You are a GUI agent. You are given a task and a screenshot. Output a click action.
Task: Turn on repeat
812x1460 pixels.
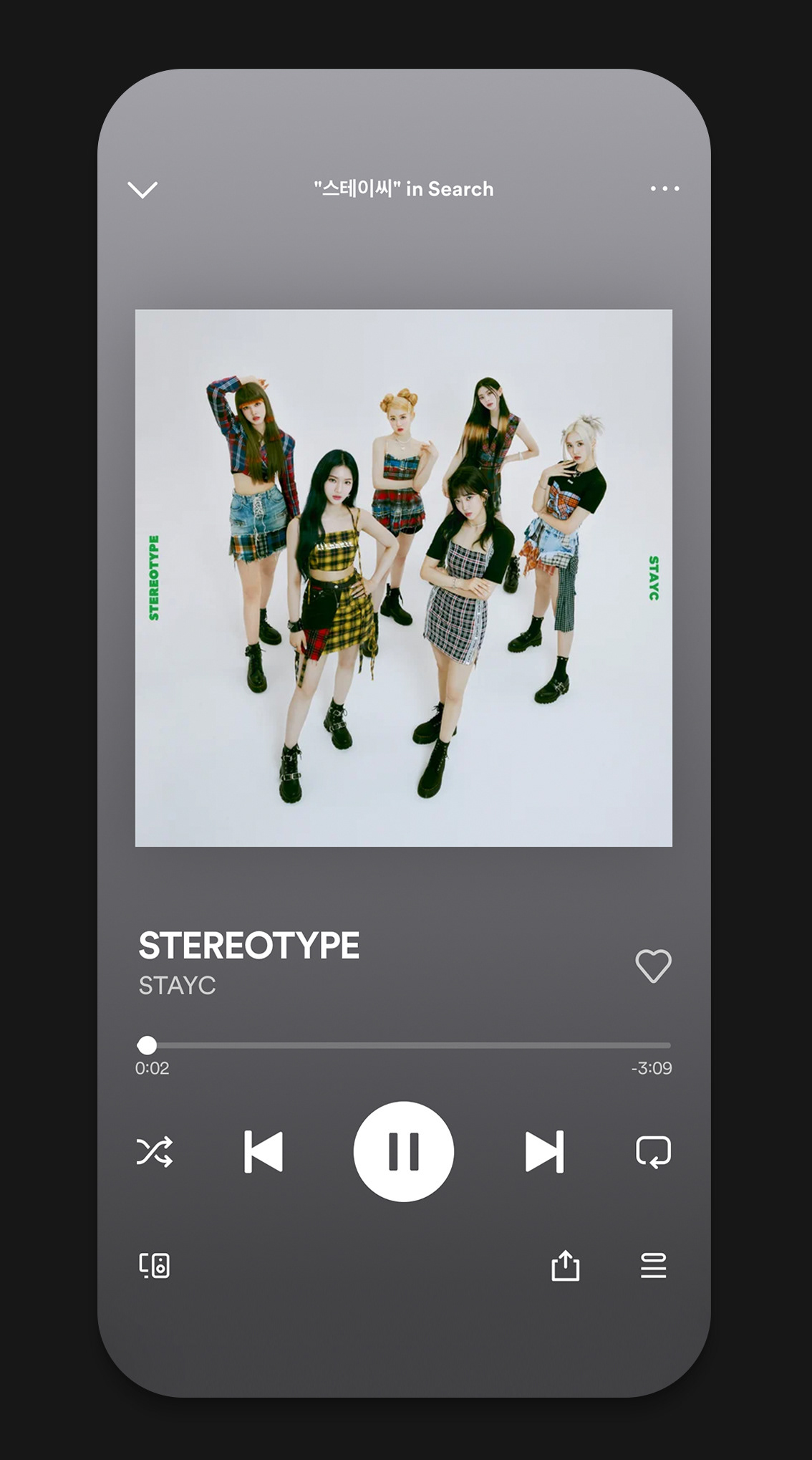(x=653, y=1151)
